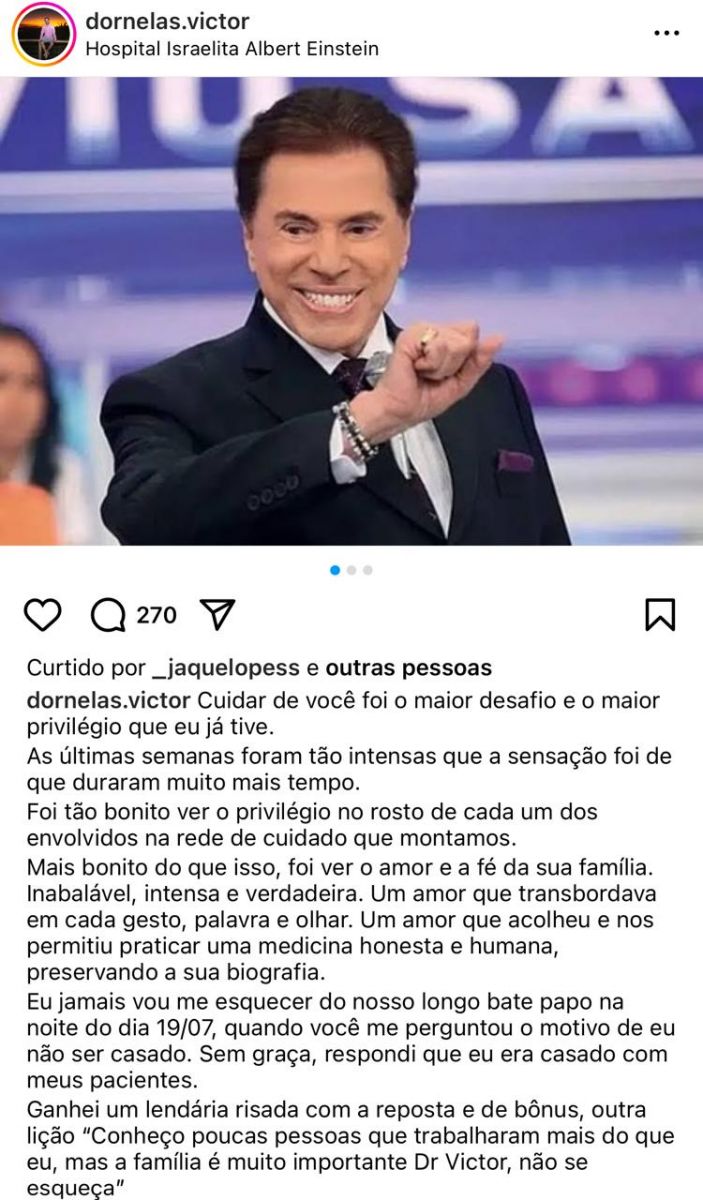This screenshot has height=1200, width=703.
Task: Open _jaquelopess's profile from the likes line
Action: click(224, 667)
